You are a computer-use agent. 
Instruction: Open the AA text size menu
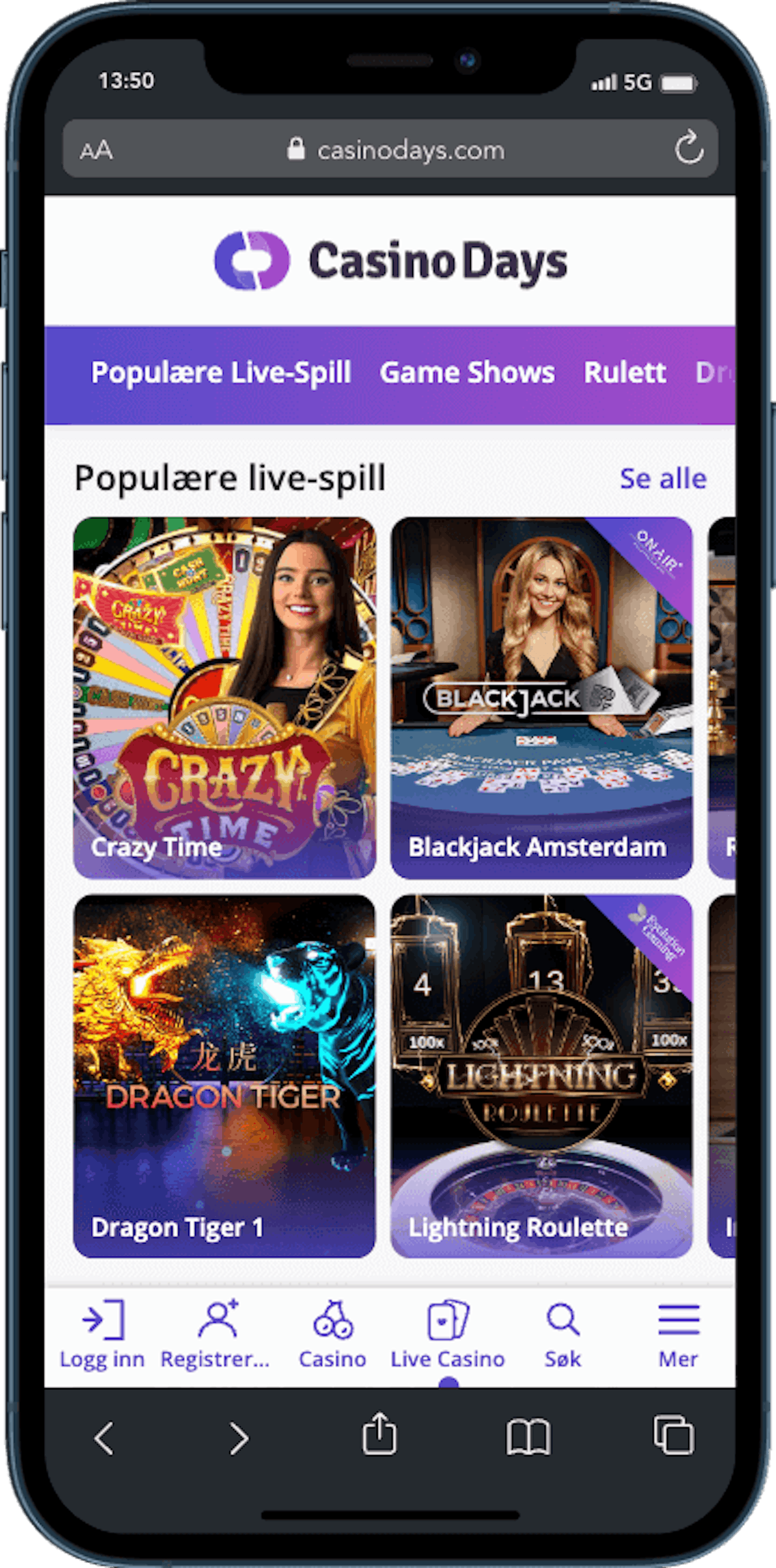96,150
